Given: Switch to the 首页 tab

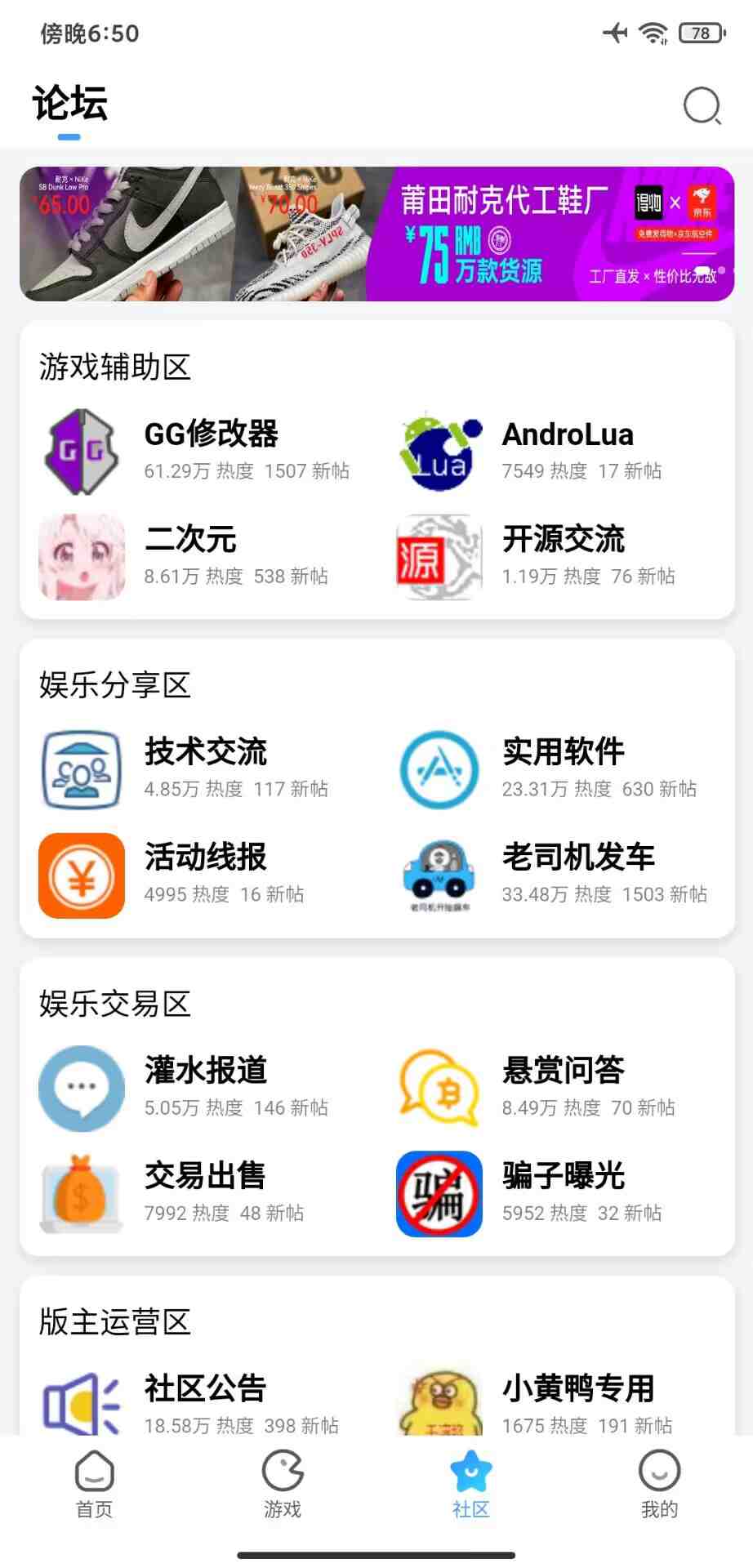Looking at the screenshot, I should click(94, 1484).
